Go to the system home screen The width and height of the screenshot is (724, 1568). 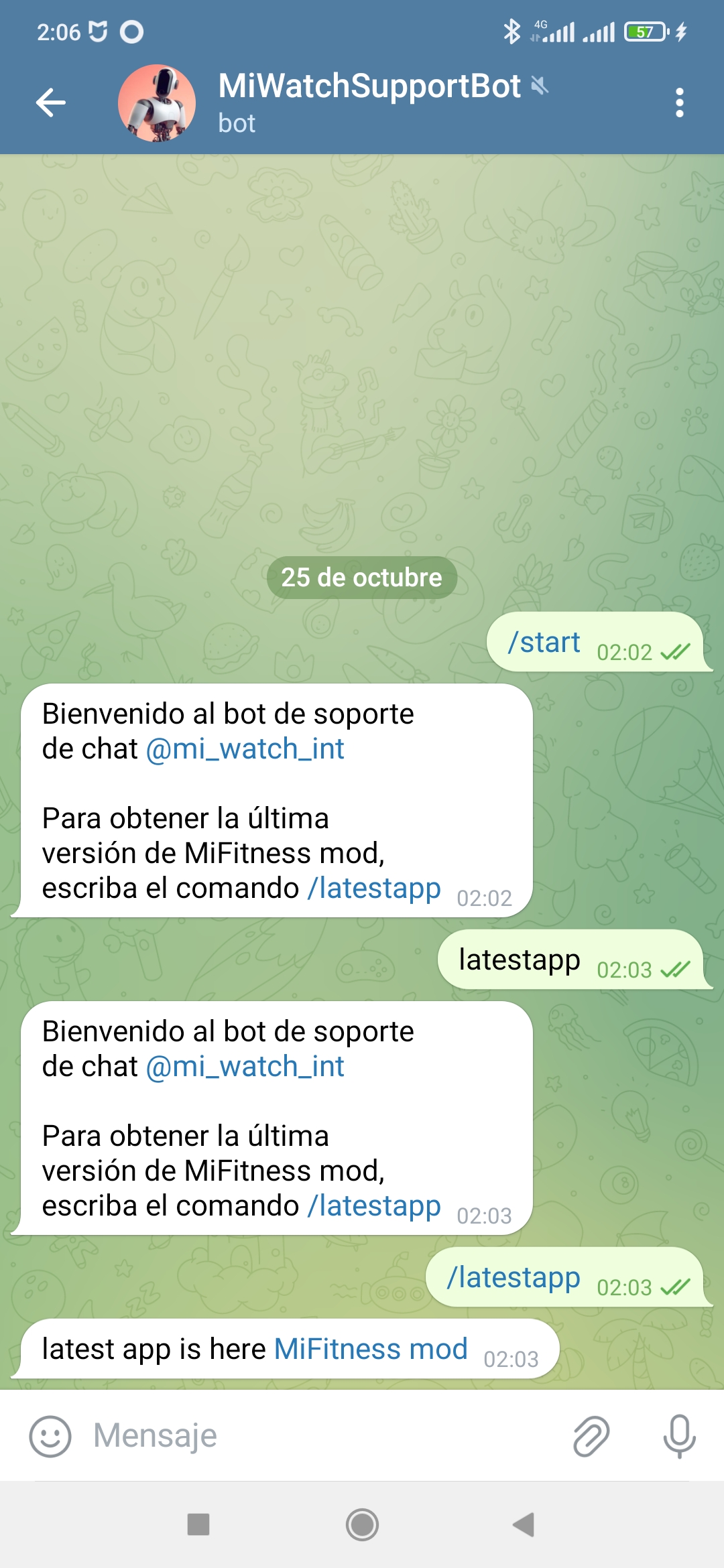[362, 1524]
